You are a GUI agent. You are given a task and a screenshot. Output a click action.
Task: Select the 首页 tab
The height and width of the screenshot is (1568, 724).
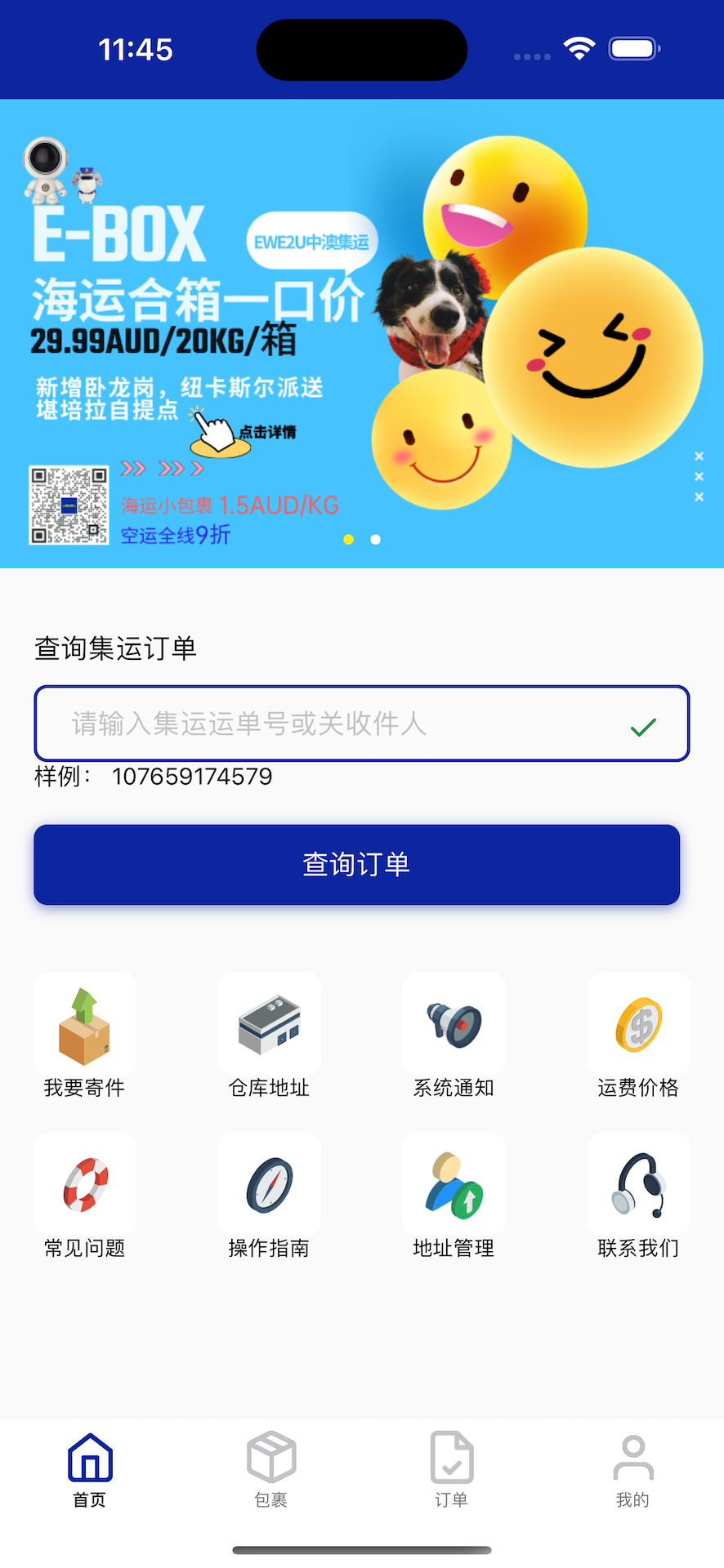(x=90, y=1470)
